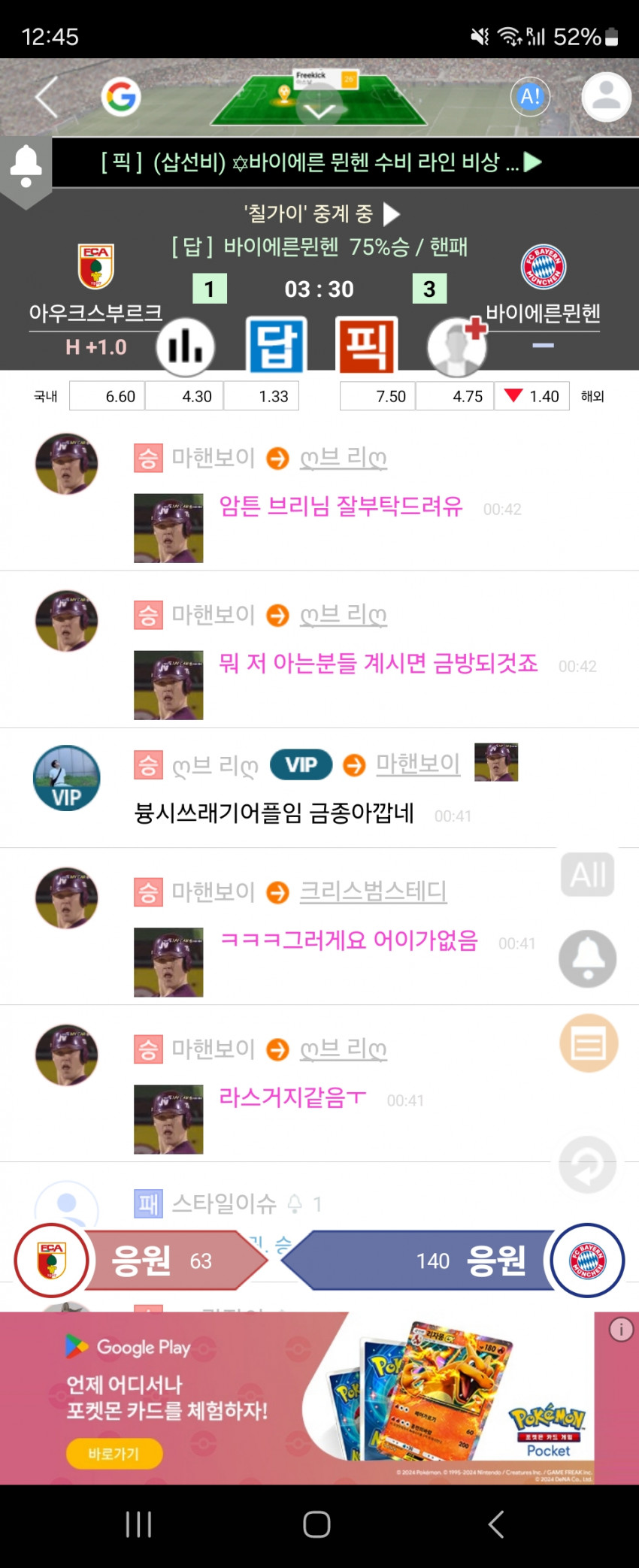Screen dimensions: 639x1568
Task: Tap the Google icon in header
Action: pos(121,96)
